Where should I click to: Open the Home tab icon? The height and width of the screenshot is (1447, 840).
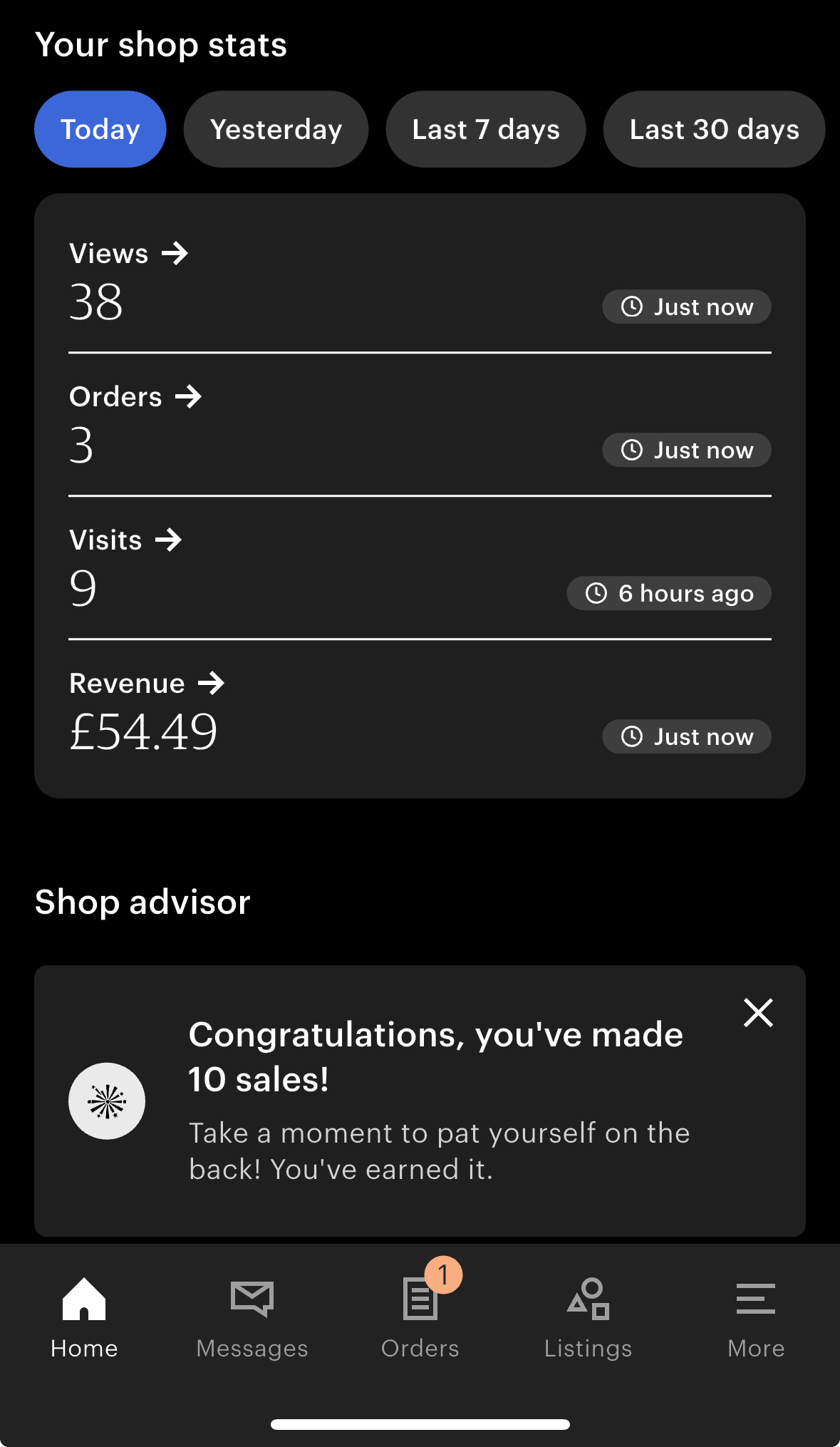[x=83, y=1299]
